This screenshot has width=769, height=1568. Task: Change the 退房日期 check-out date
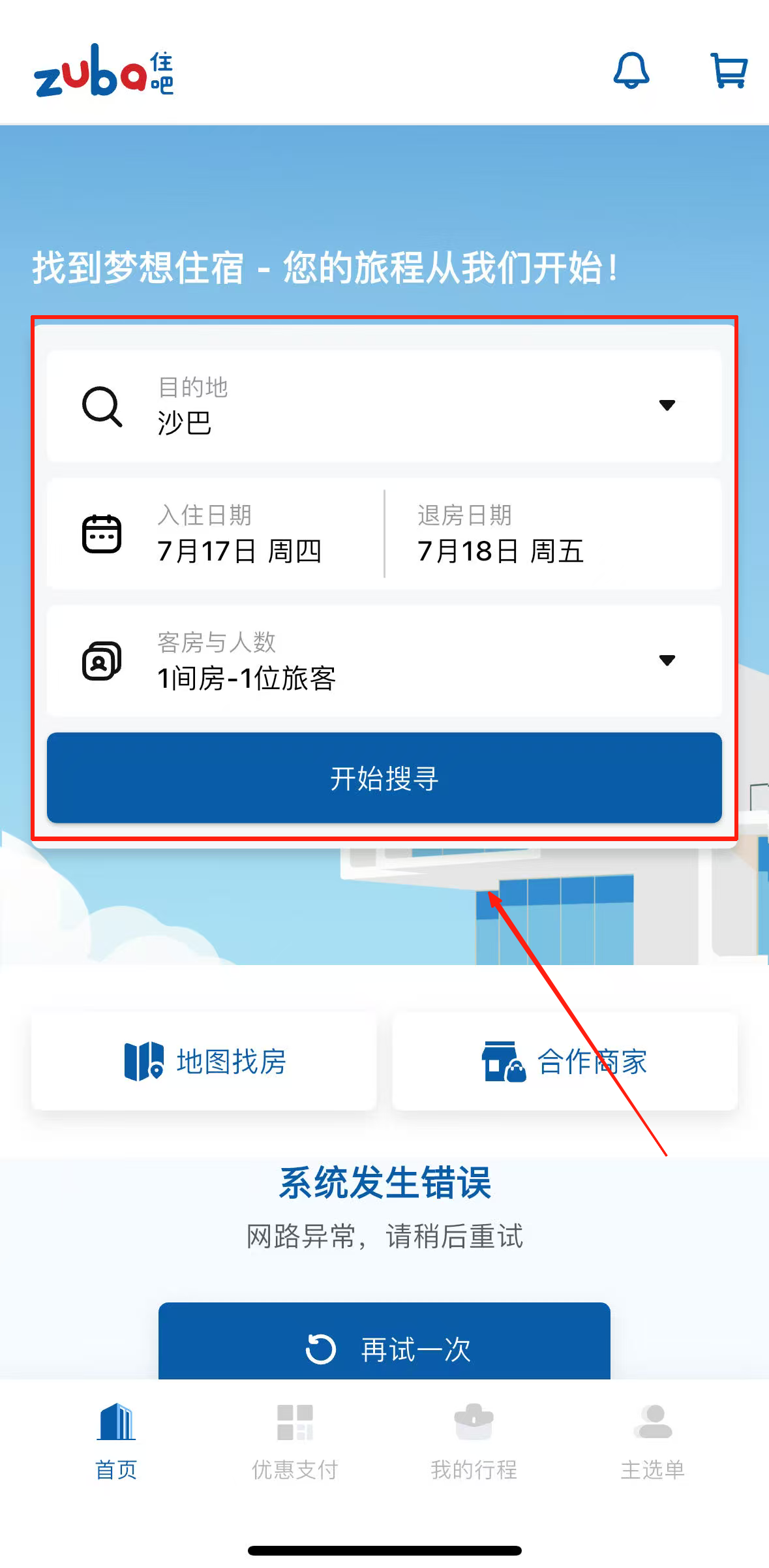tap(500, 534)
